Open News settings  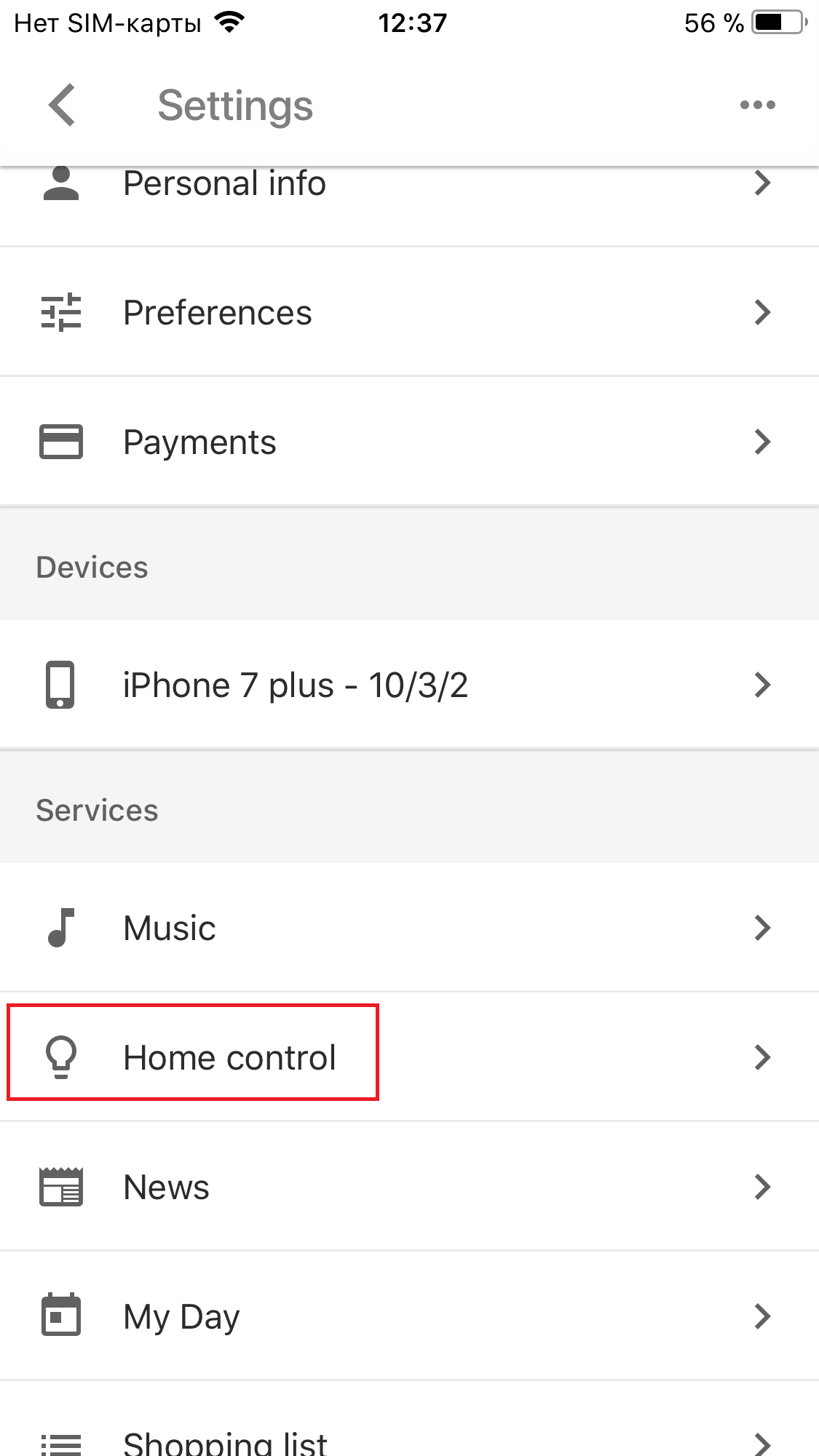pos(408,1187)
